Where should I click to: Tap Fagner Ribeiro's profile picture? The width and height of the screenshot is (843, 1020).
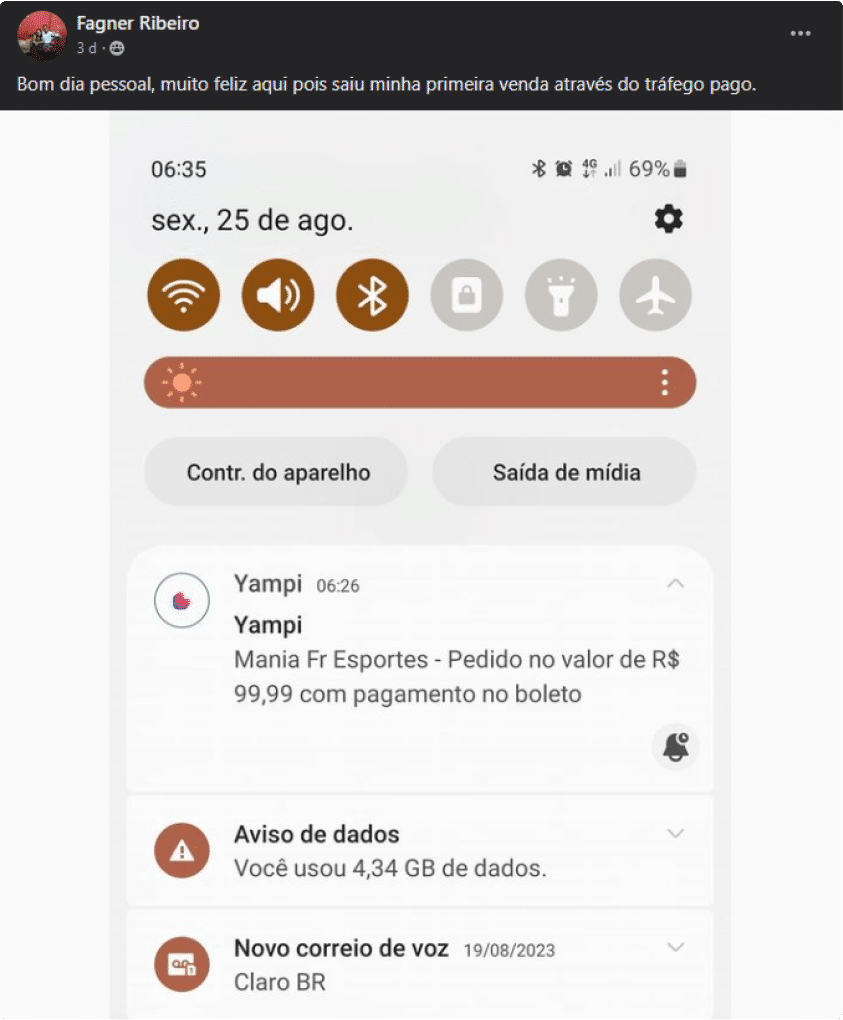42,35
